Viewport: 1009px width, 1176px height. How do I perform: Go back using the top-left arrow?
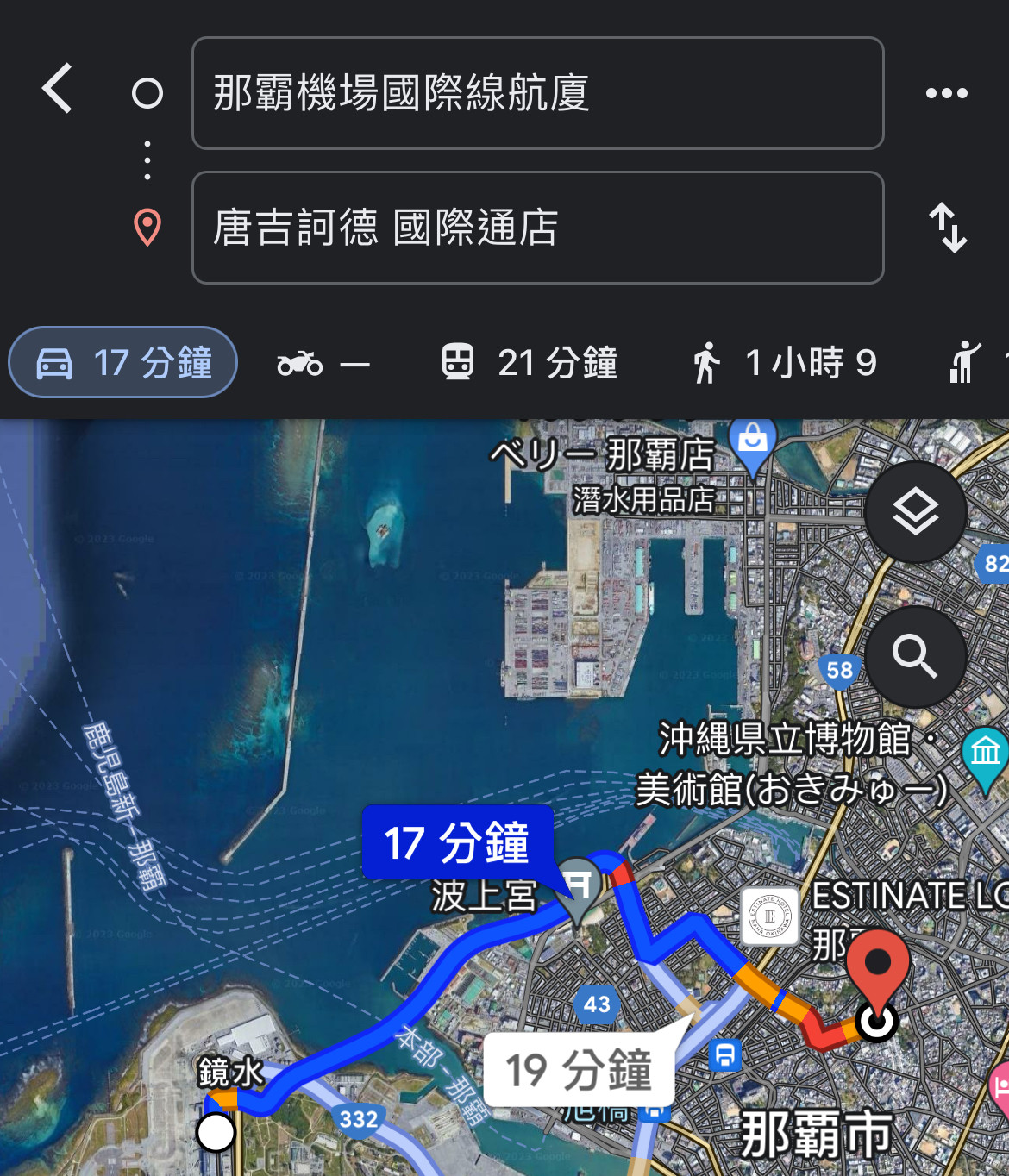coord(58,89)
